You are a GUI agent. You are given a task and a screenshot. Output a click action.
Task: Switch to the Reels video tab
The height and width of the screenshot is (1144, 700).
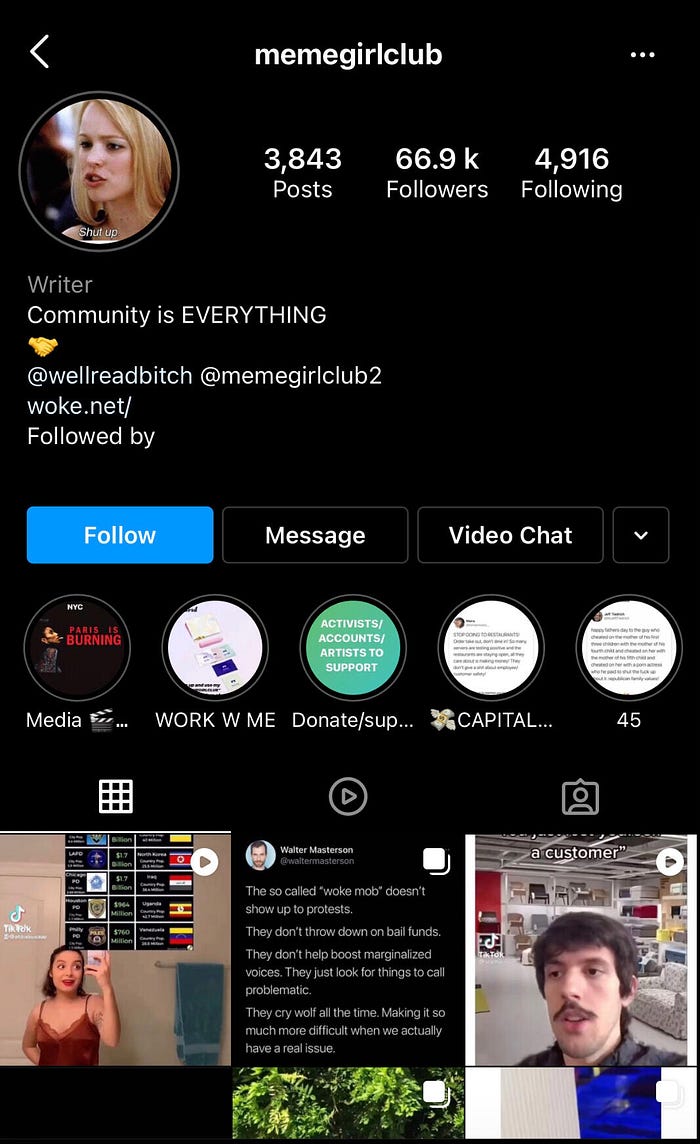[348, 797]
